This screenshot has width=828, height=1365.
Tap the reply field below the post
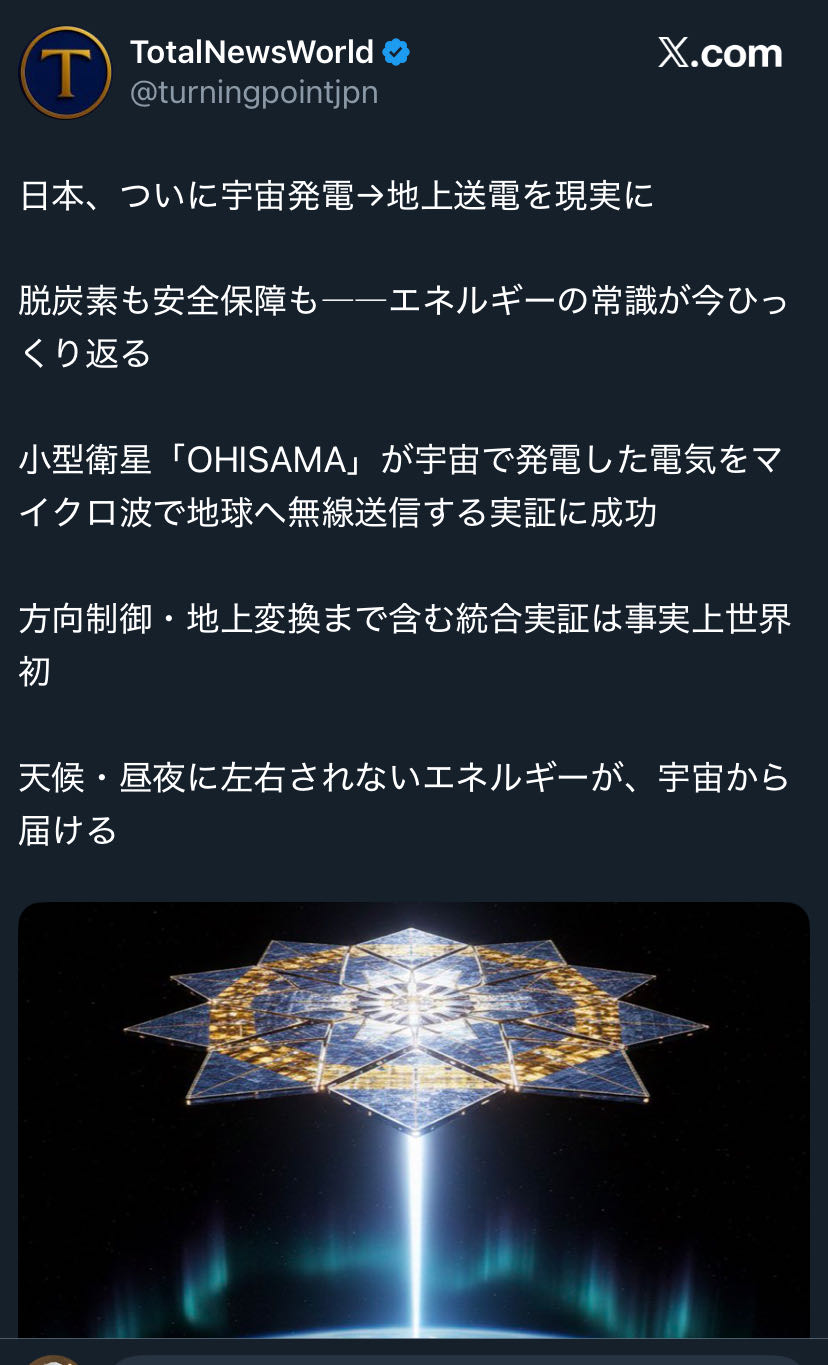pos(450,1359)
